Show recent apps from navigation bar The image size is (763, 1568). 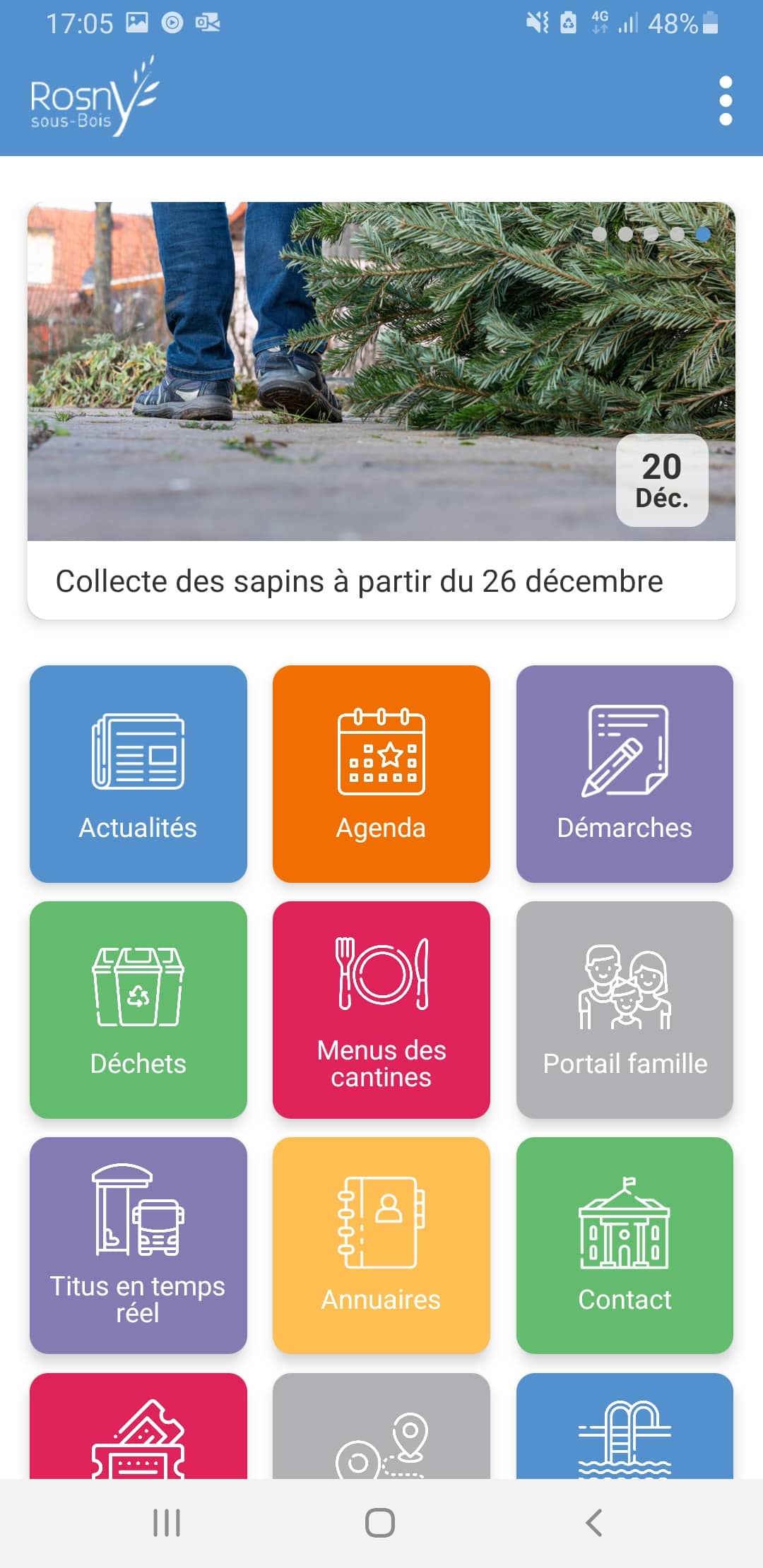(x=167, y=1523)
